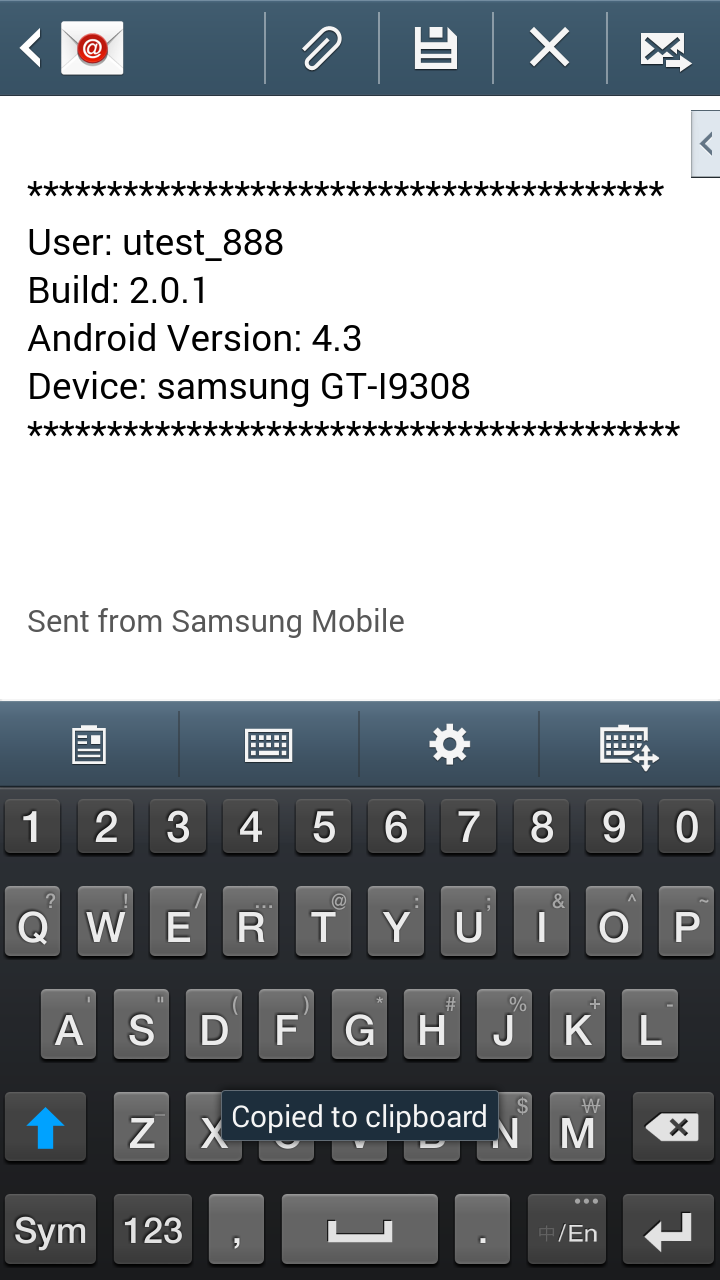Attach a file to this email
The image size is (720, 1280).
(322, 48)
